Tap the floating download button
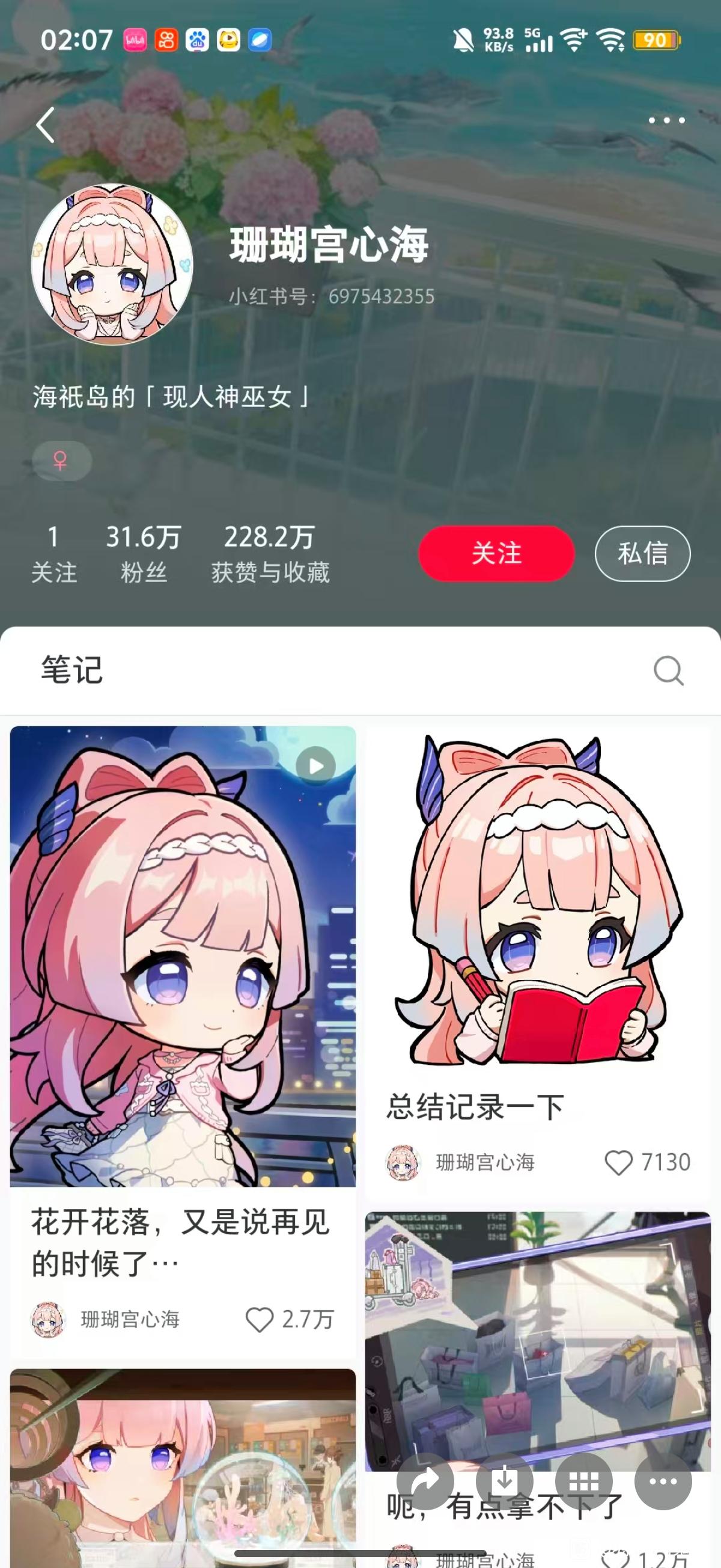 point(504,1481)
